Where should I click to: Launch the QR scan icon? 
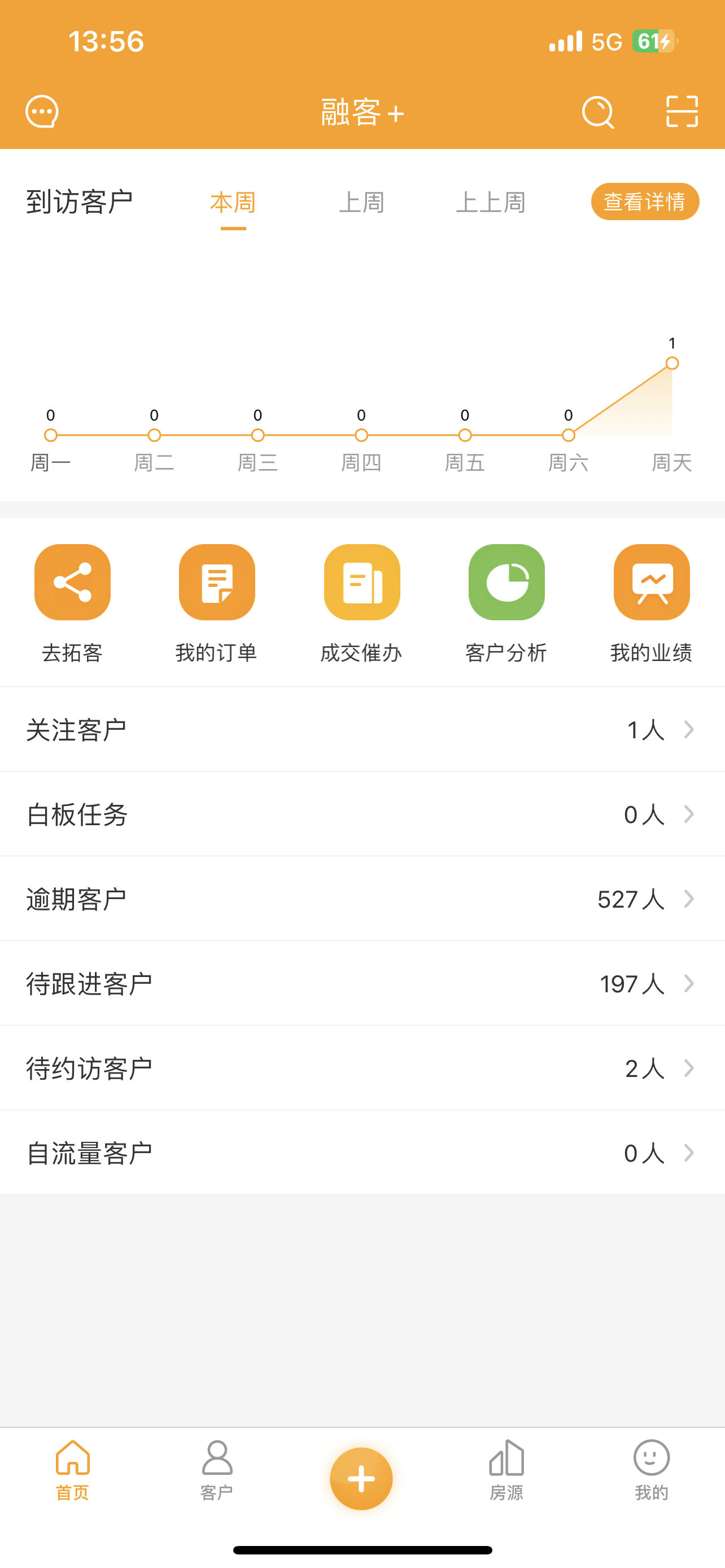click(682, 111)
